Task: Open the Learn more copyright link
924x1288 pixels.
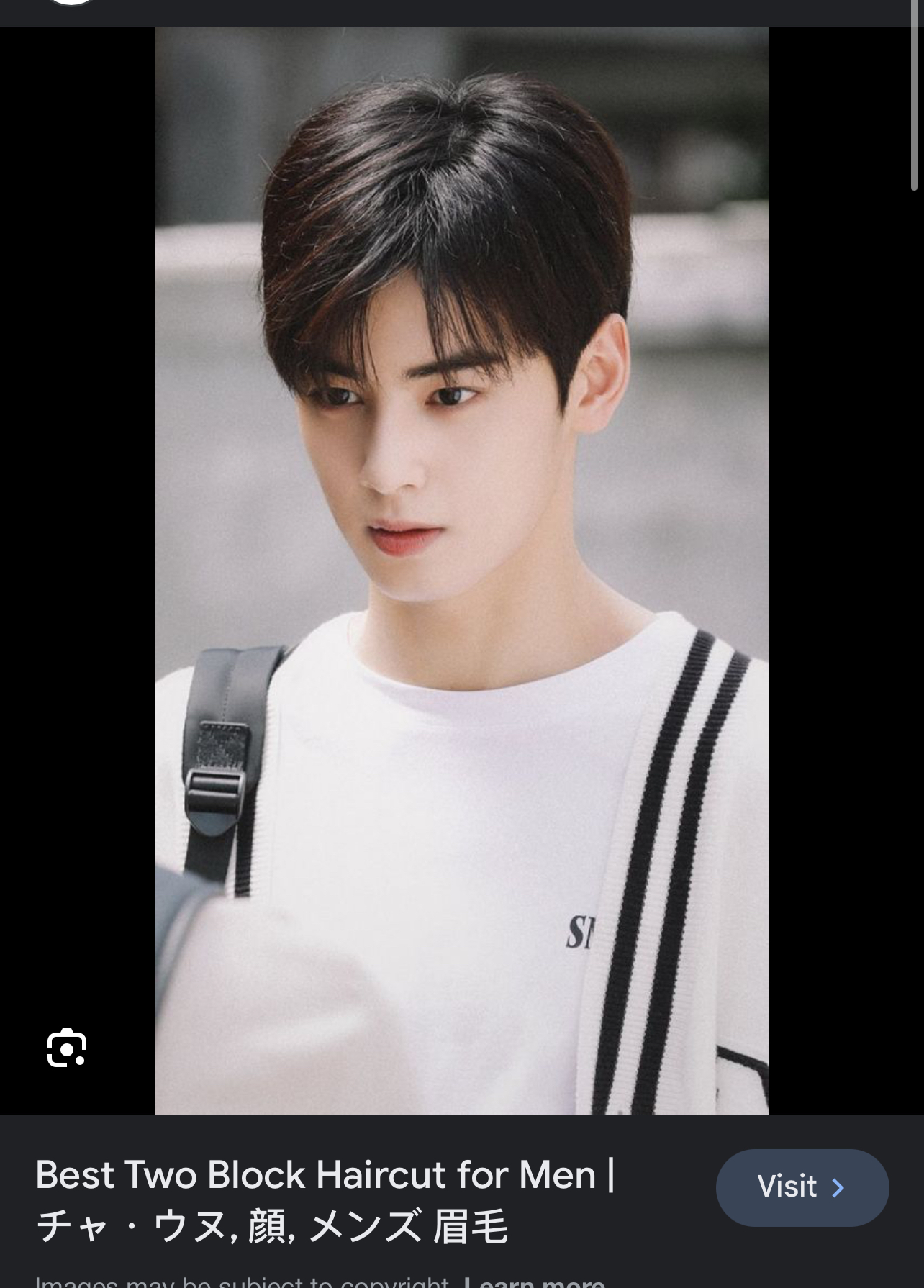Action: [534, 1282]
